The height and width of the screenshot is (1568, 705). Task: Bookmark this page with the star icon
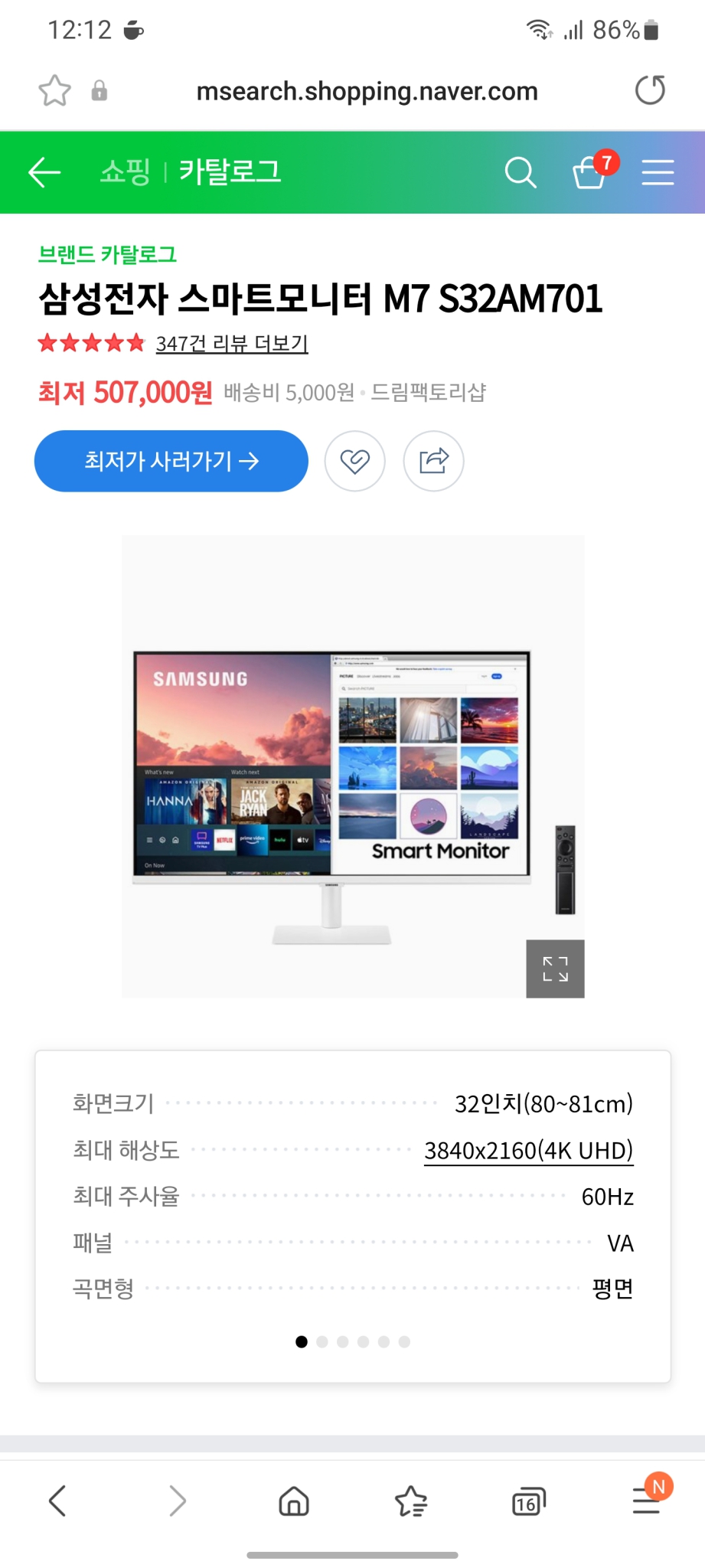coord(54,90)
